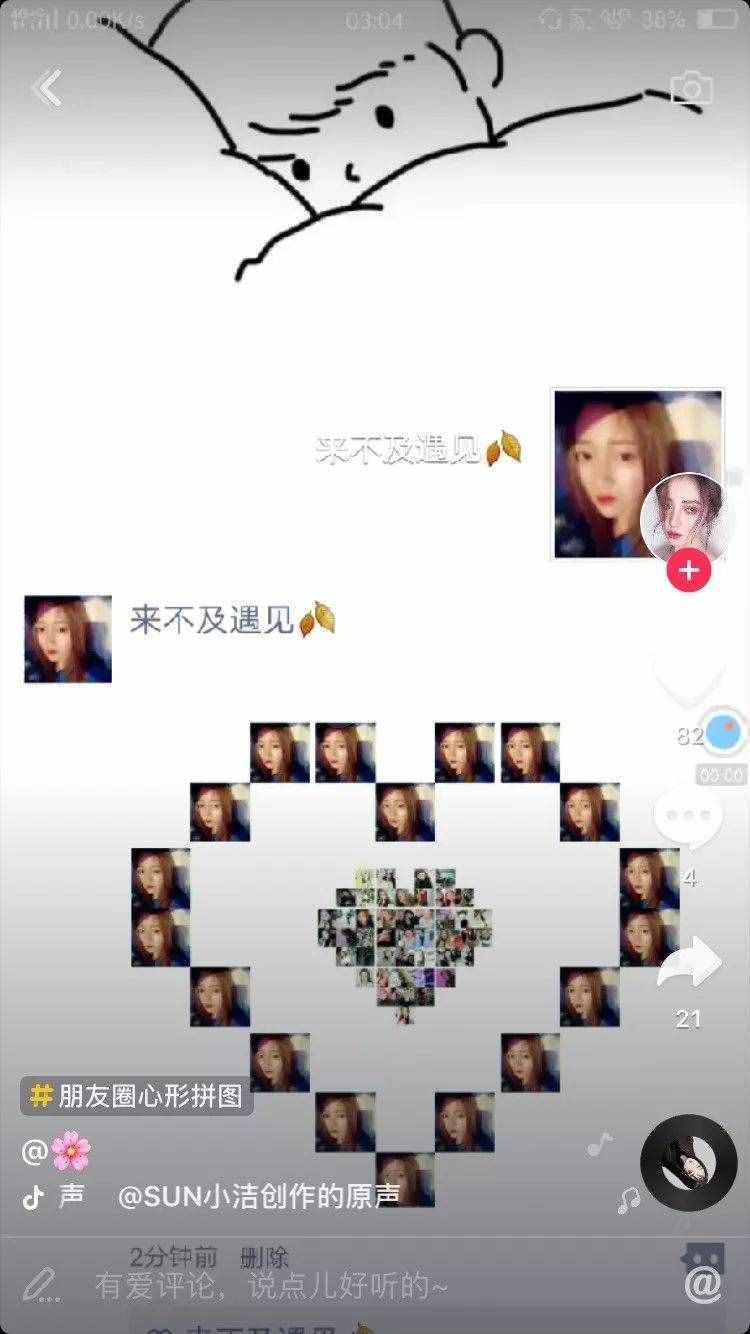Open the comments bubble icon

coord(688,820)
